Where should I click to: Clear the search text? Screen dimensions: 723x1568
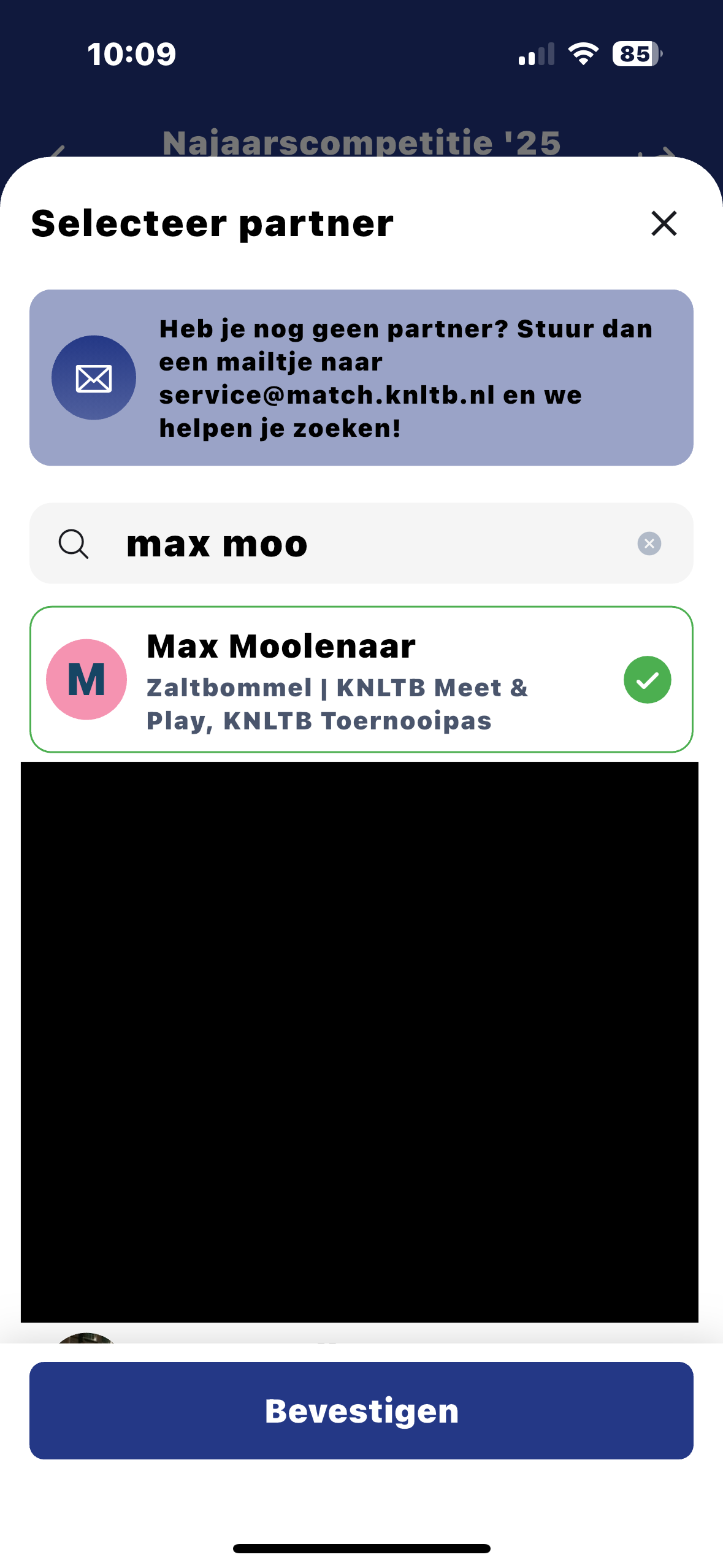pyautogui.click(x=649, y=544)
